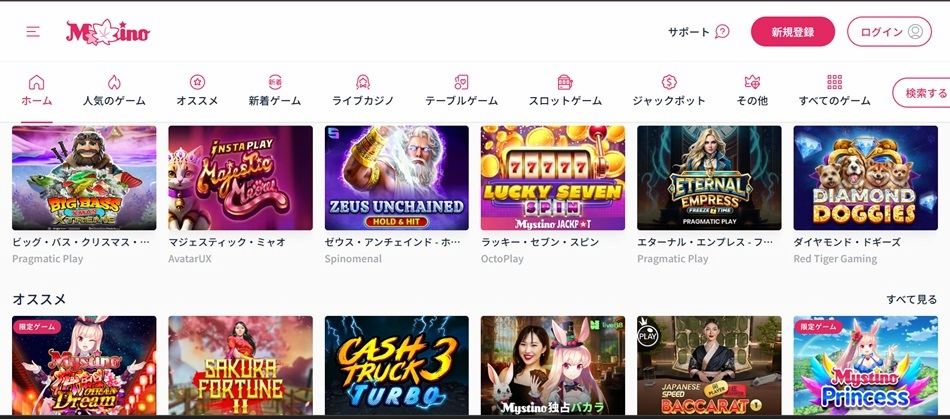The height and width of the screenshot is (419, 950).
Task: Open Eternal Empress game card
Action: click(x=709, y=178)
